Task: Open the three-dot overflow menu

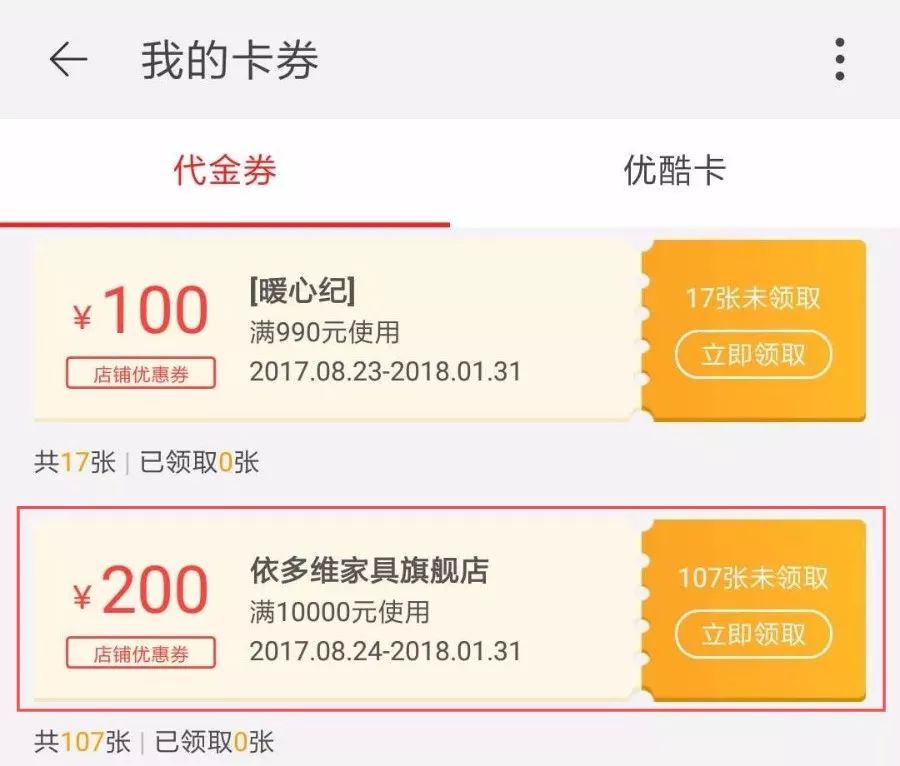Action: [839, 60]
